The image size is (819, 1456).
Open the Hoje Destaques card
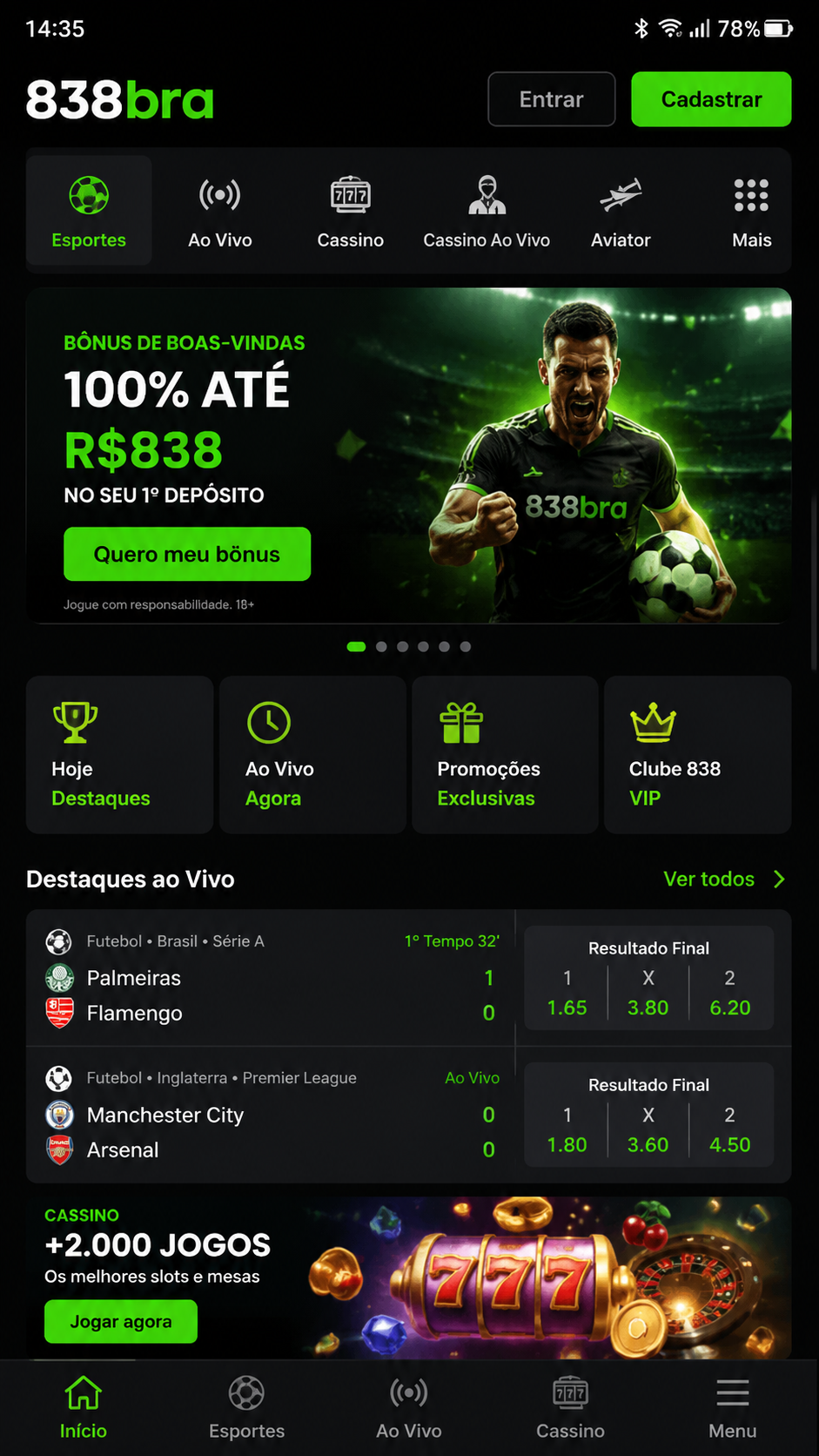coord(120,755)
